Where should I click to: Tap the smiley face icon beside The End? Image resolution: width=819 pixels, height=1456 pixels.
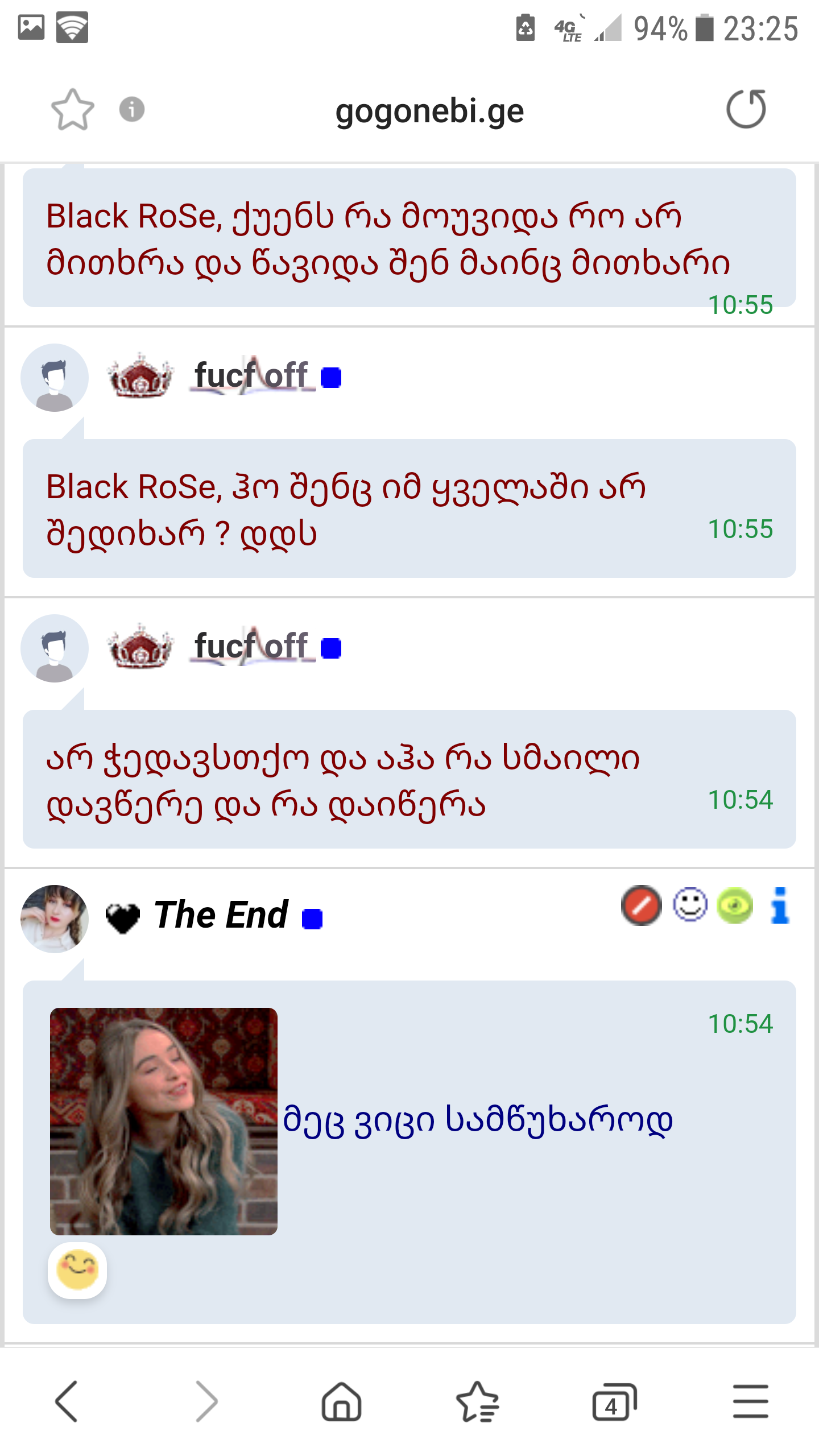(x=690, y=904)
